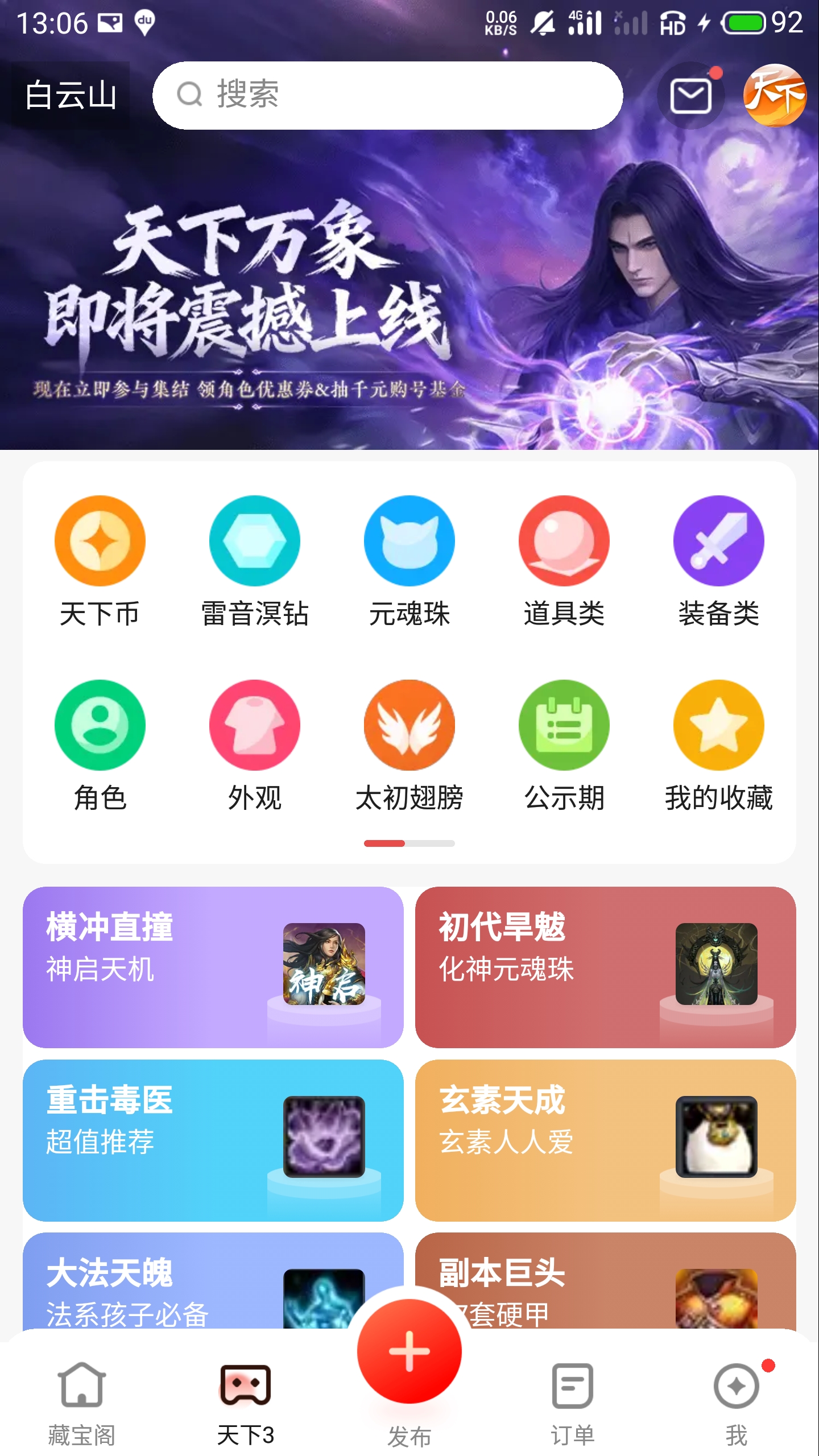The image size is (819, 1456).
Task: Open the 雷音溟钻 category
Action: pos(254,560)
